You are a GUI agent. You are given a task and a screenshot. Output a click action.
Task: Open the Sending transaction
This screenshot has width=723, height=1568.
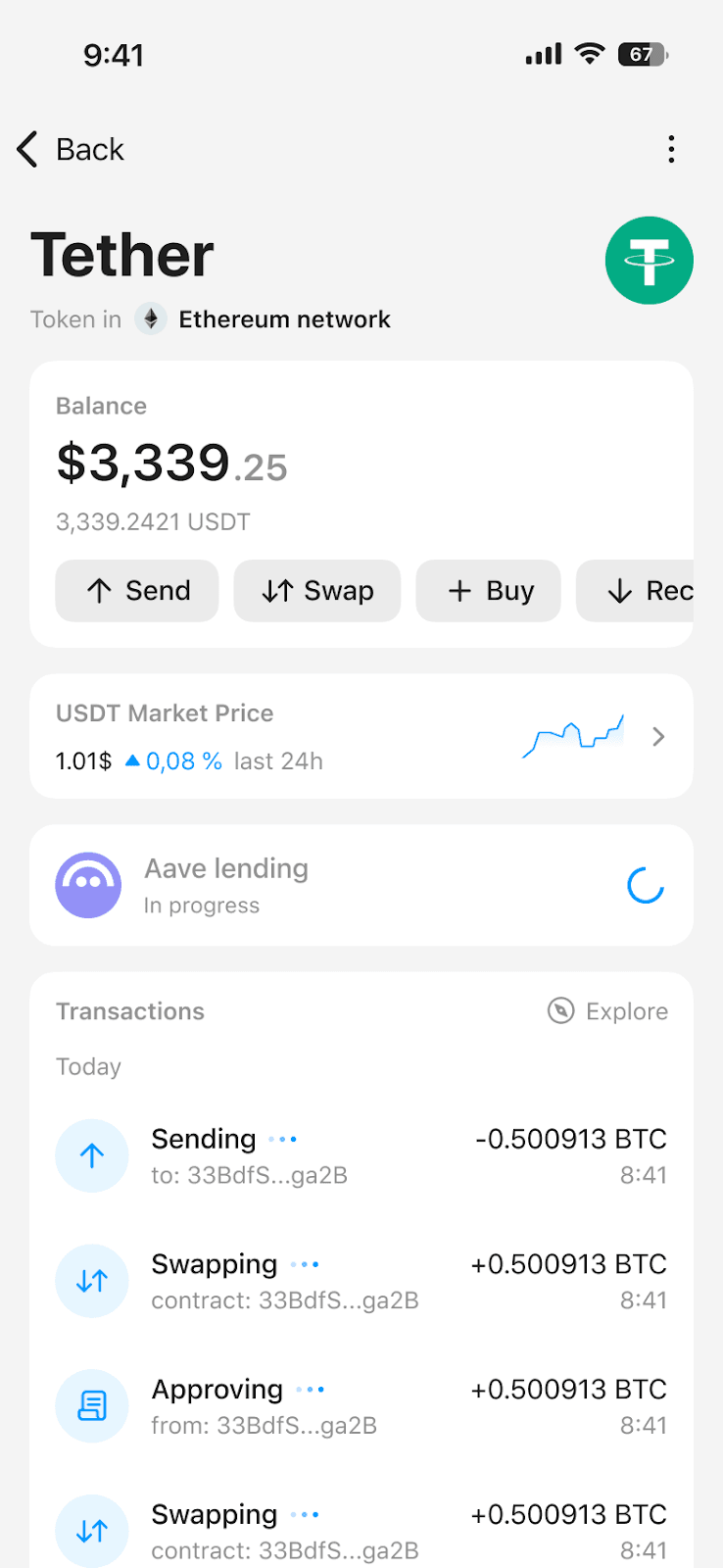361,1156
